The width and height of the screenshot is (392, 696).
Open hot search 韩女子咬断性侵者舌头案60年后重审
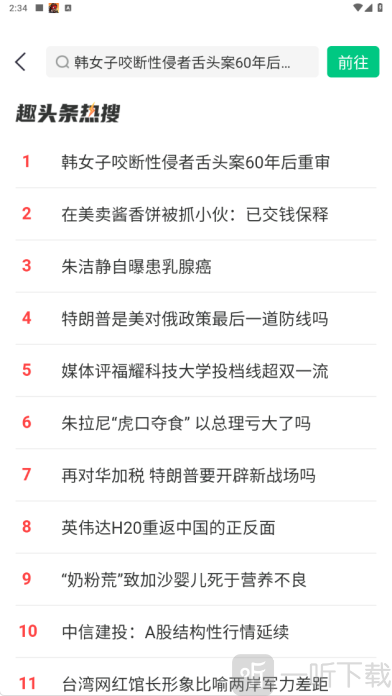pyautogui.click(x=196, y=162)
